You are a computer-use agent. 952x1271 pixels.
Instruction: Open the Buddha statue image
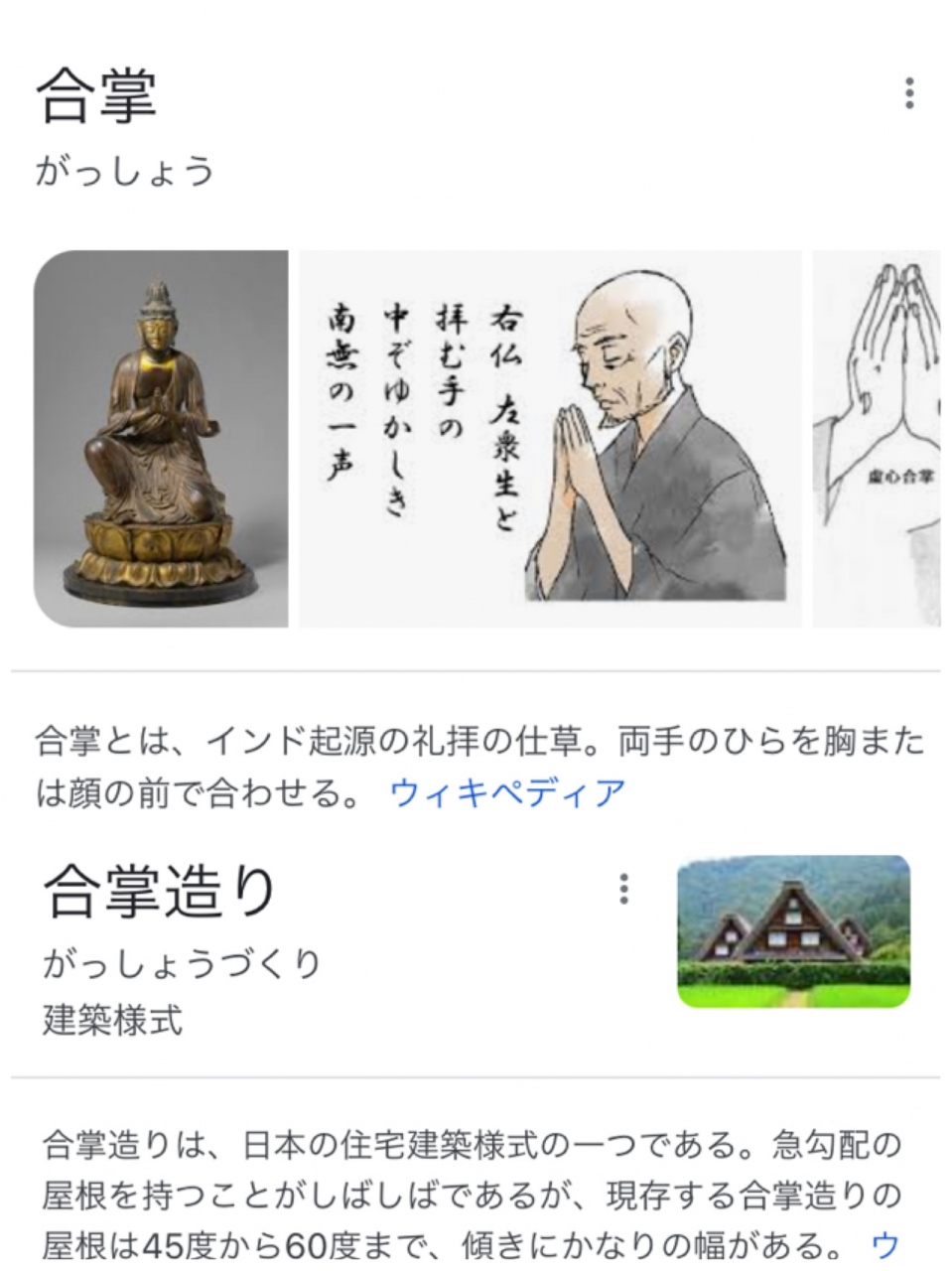(x=161, y=438)
